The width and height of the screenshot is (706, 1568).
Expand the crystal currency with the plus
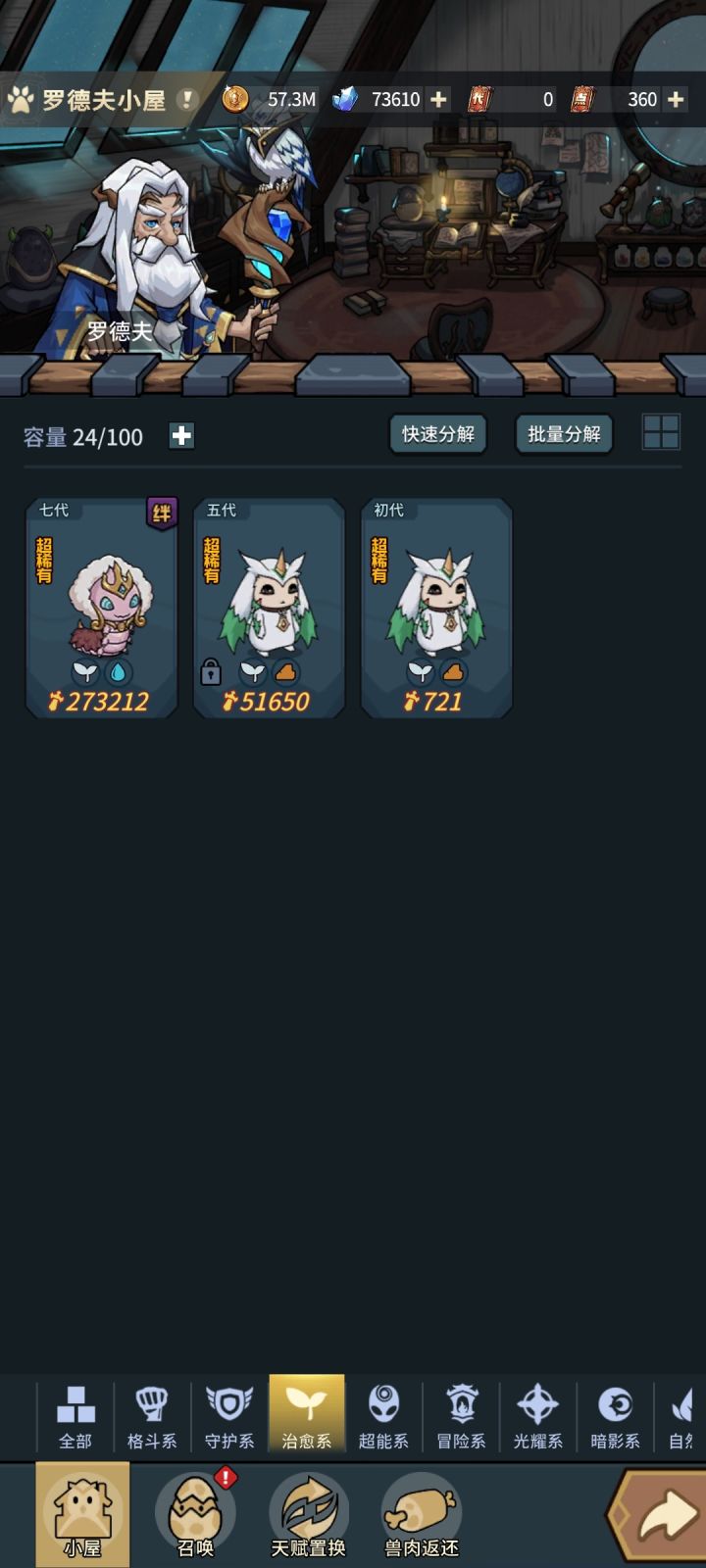coord(438,99)
